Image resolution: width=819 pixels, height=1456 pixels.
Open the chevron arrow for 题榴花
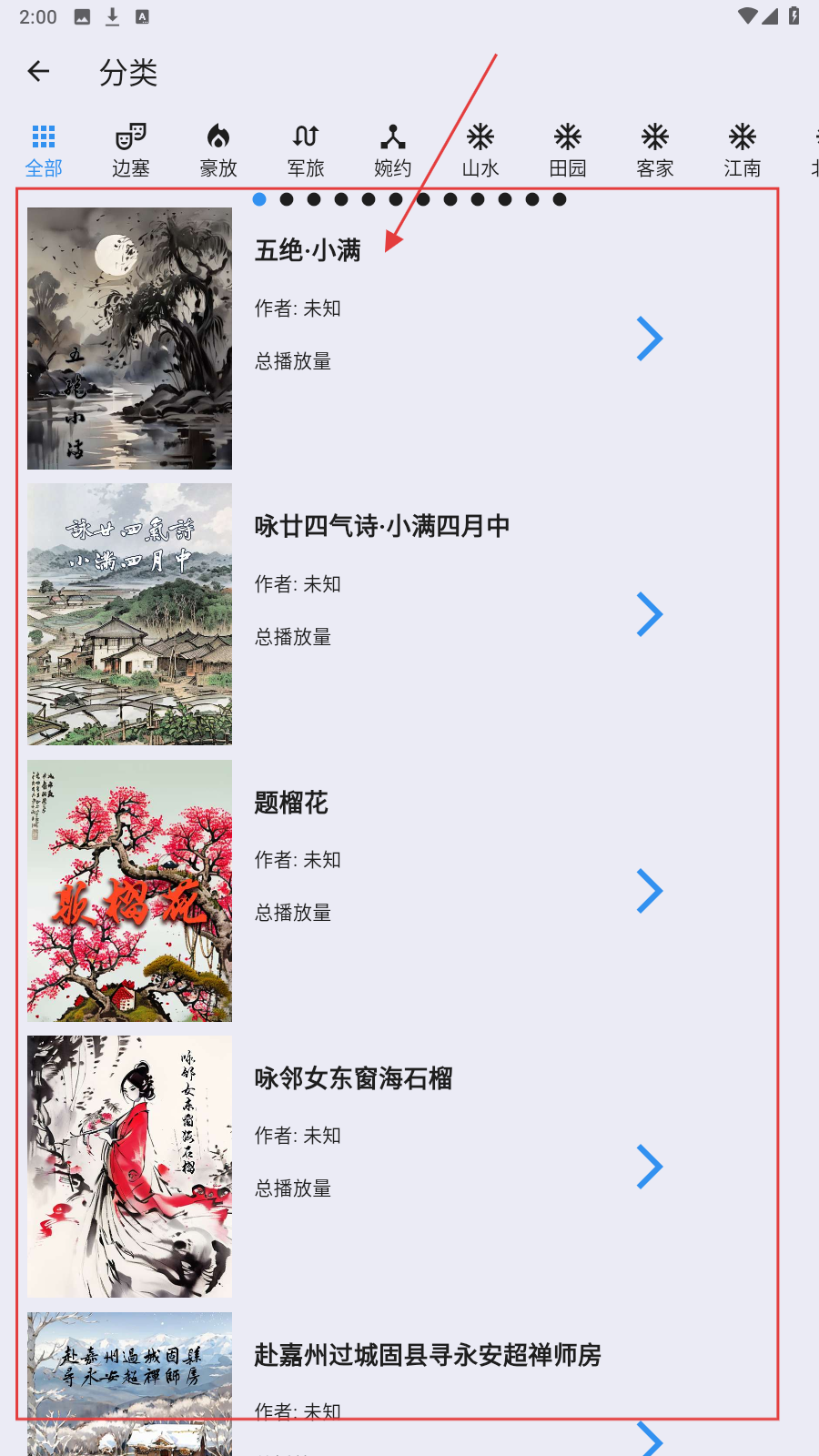coord(649,891)
